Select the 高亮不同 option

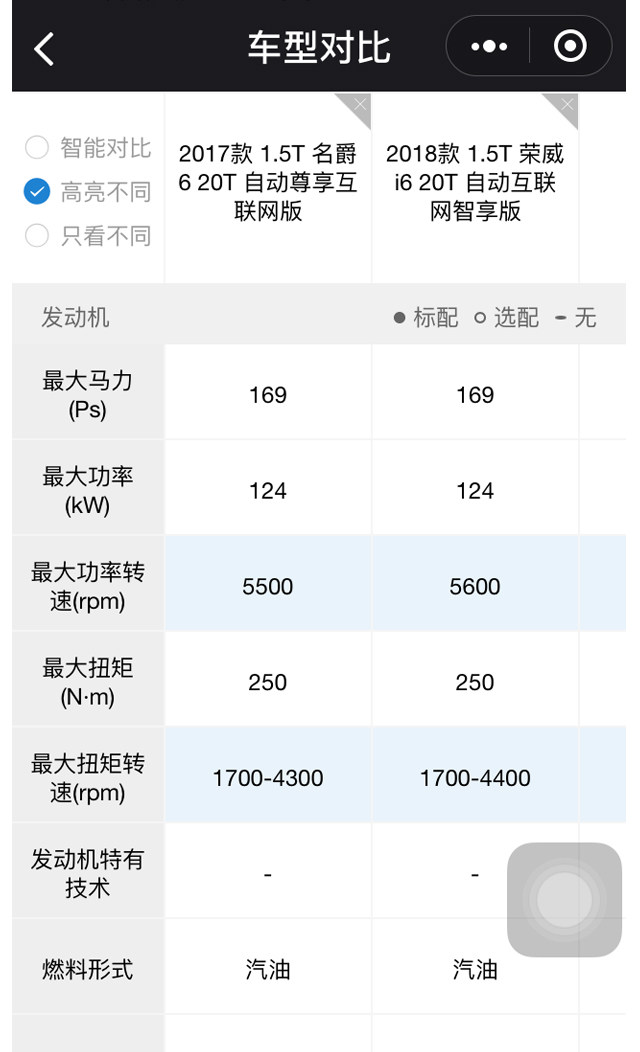[x=37, y=192]
